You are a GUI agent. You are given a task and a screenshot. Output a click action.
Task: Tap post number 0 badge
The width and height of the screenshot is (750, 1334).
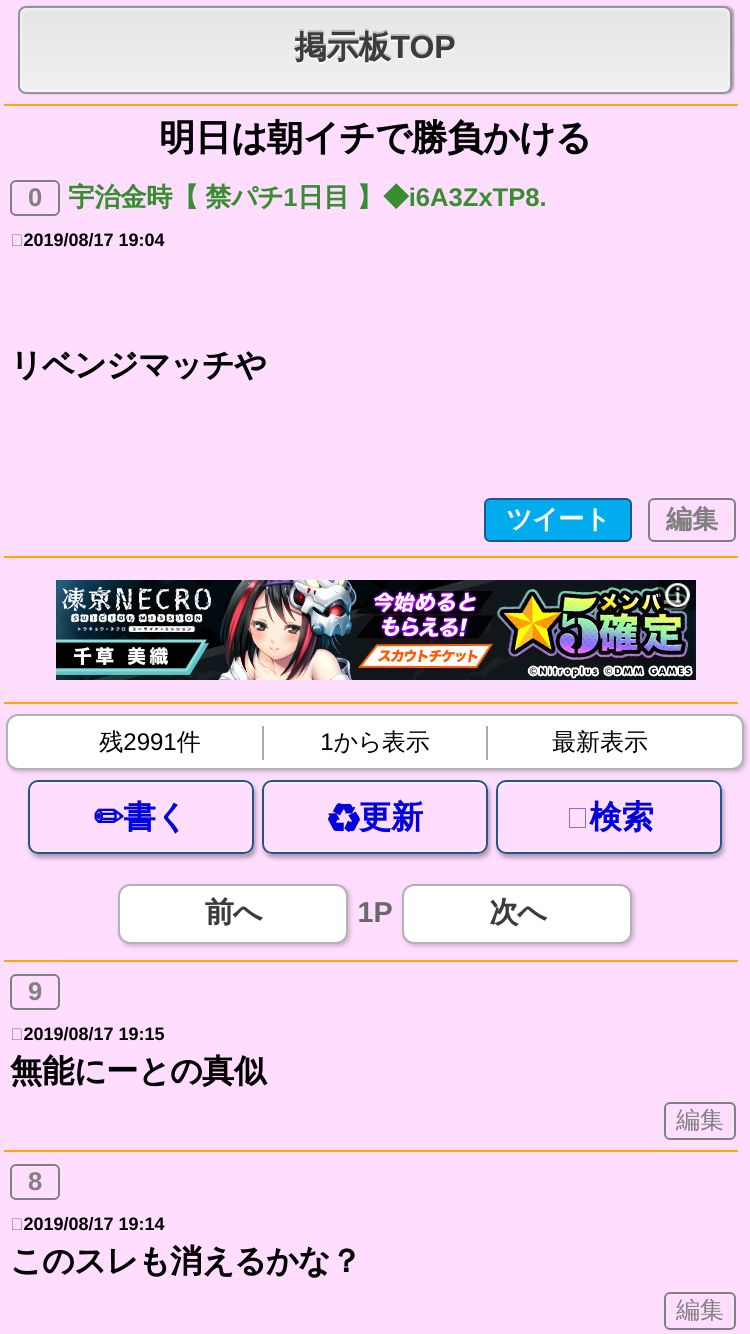(x=35, y=198)
